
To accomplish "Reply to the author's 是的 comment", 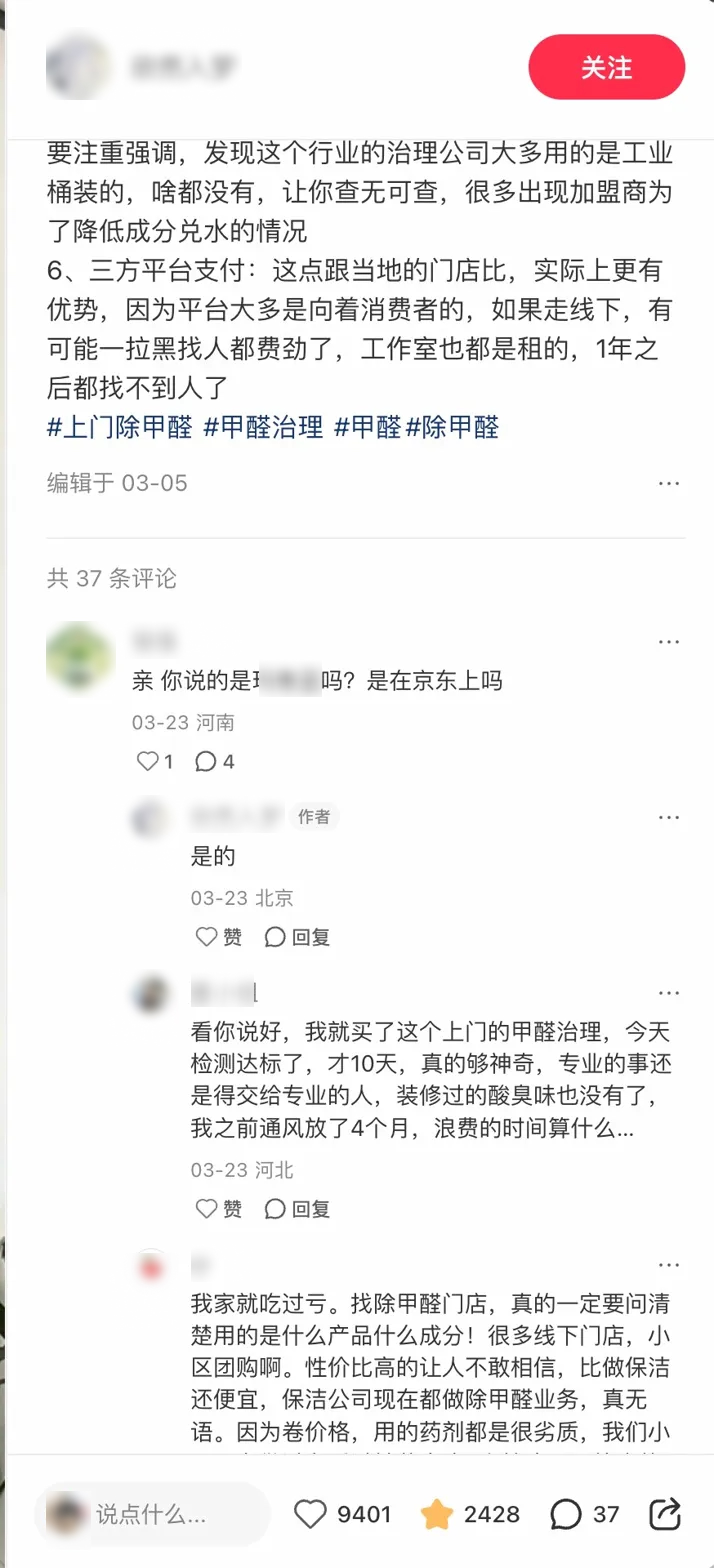I will coord(297,936).
